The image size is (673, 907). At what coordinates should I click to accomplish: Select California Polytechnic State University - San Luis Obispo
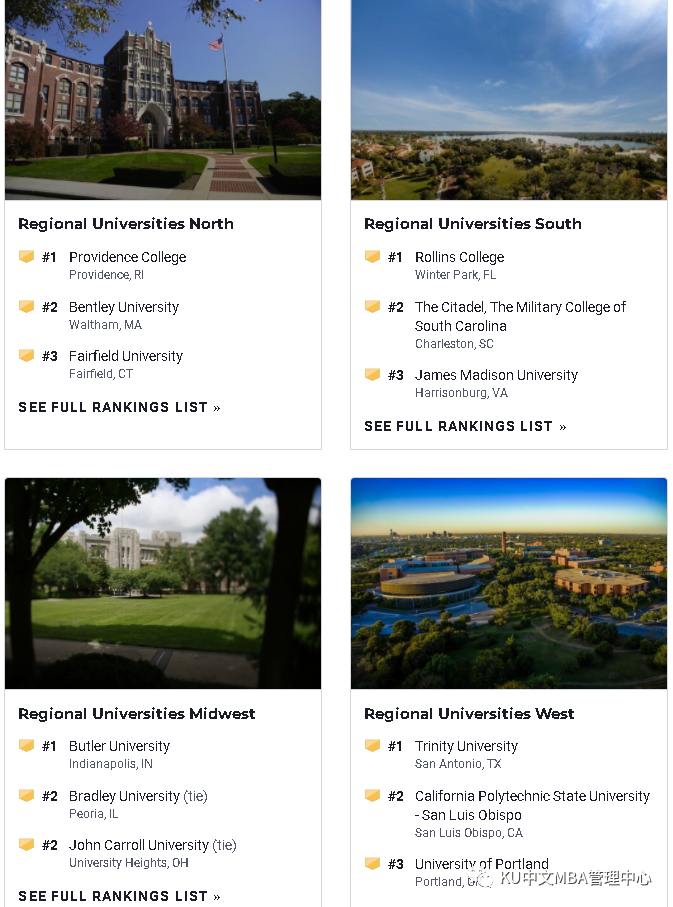[532, 805]
